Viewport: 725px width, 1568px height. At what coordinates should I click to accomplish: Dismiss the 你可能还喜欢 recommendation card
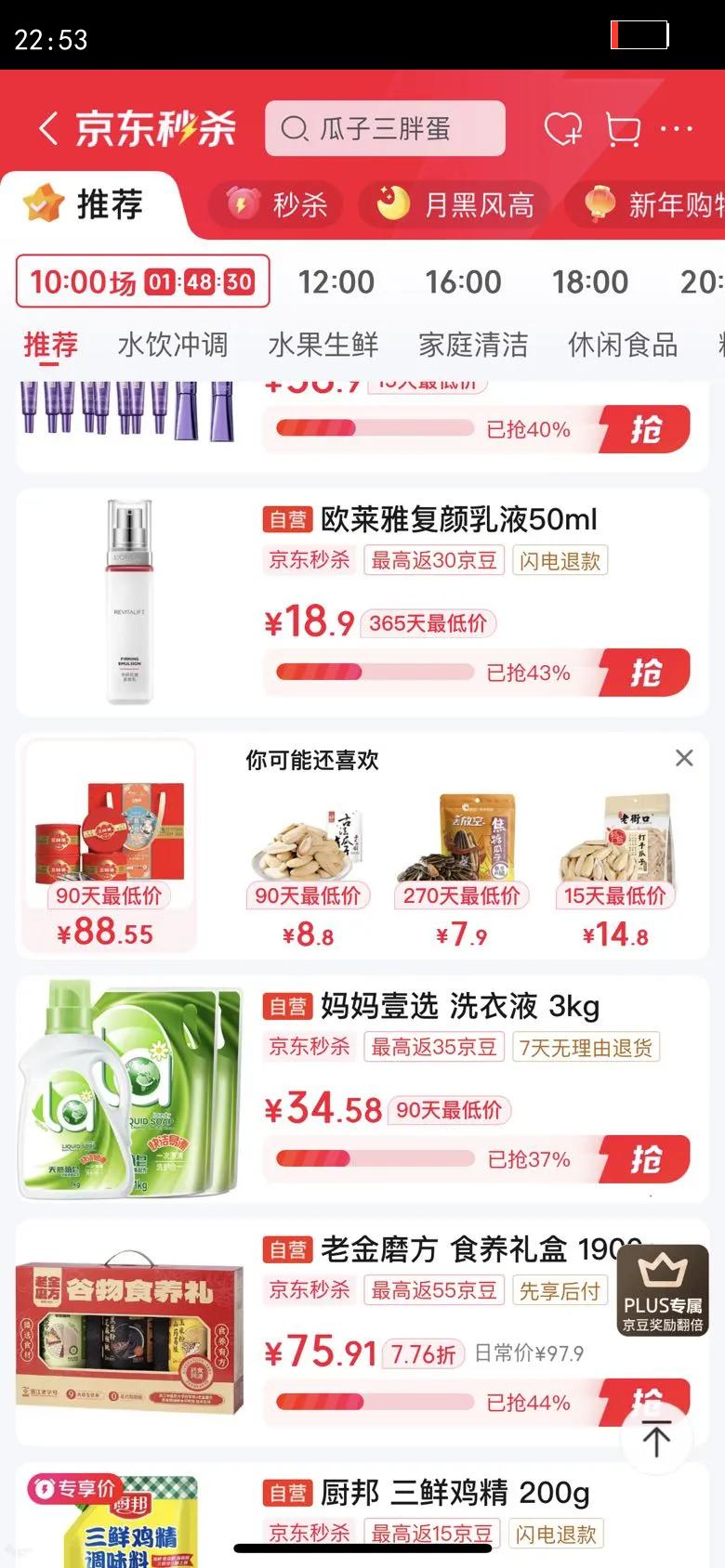(684, 758)
